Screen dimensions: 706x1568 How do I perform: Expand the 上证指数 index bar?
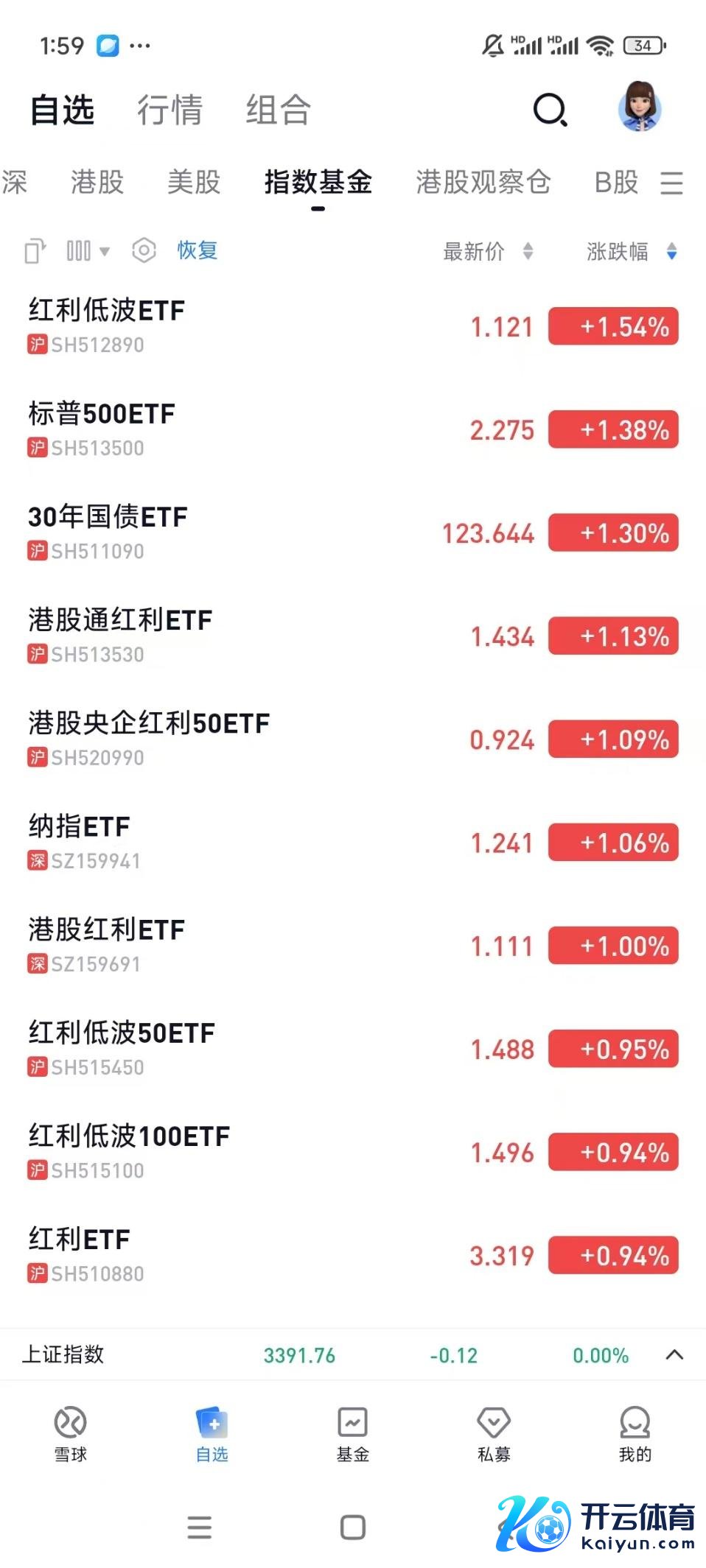(x=674, y=1354)
